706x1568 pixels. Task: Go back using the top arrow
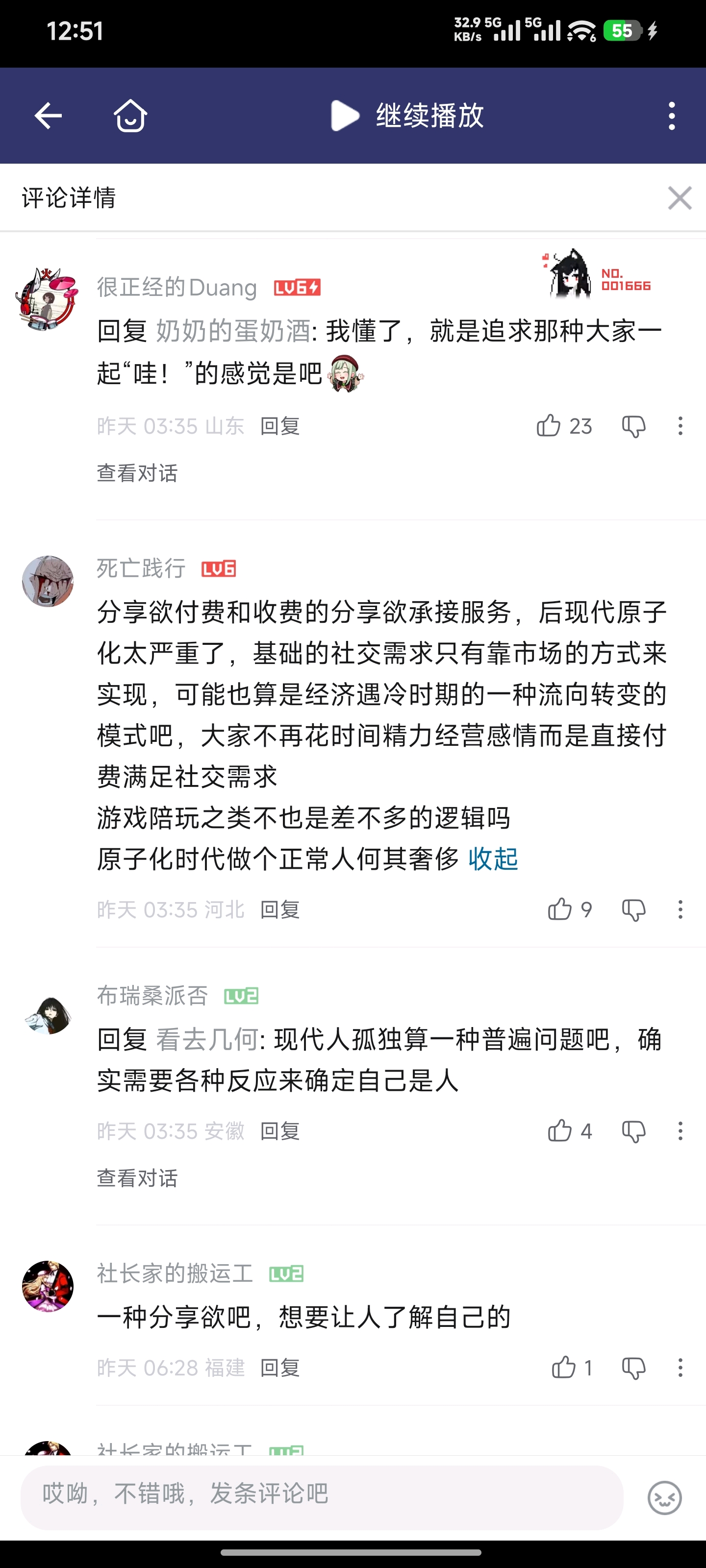point(48,116)
